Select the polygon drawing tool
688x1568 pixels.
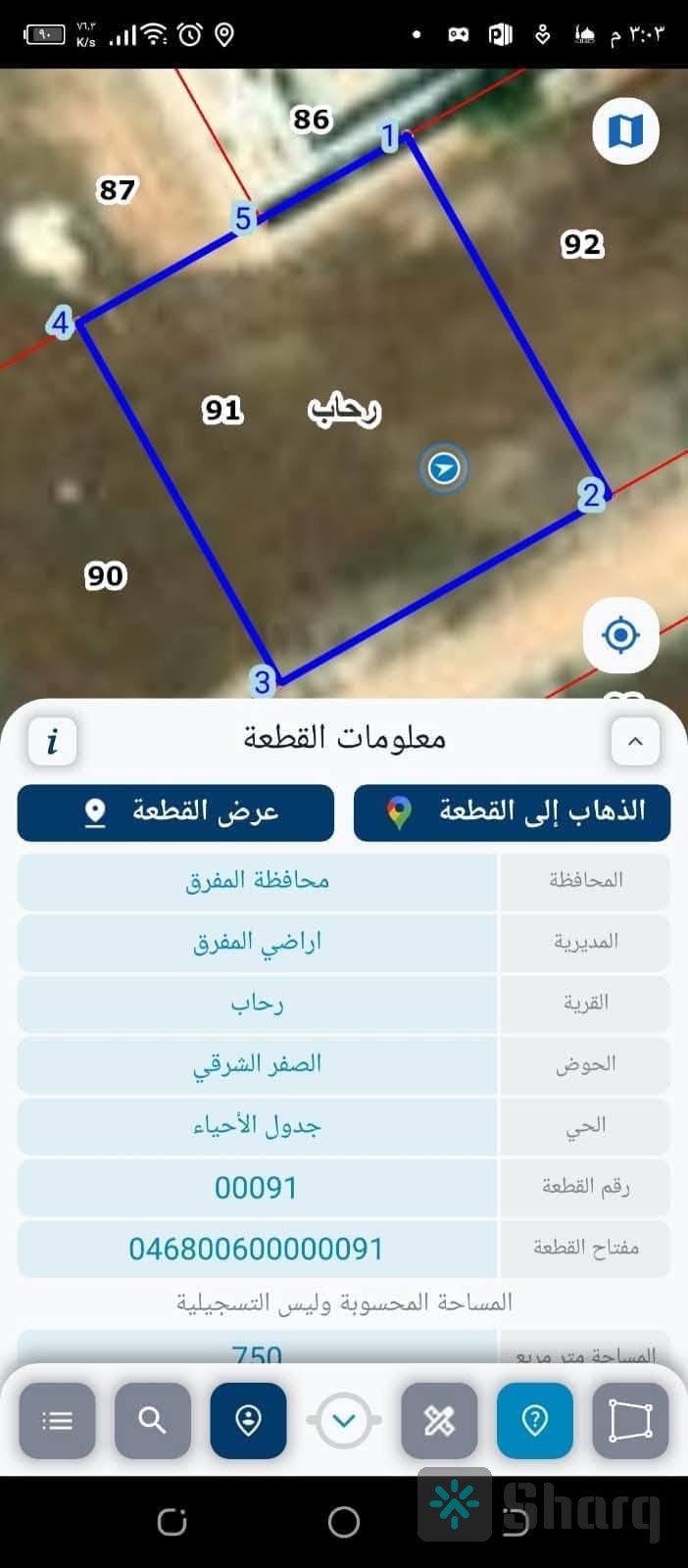[x=630, y=1420]
